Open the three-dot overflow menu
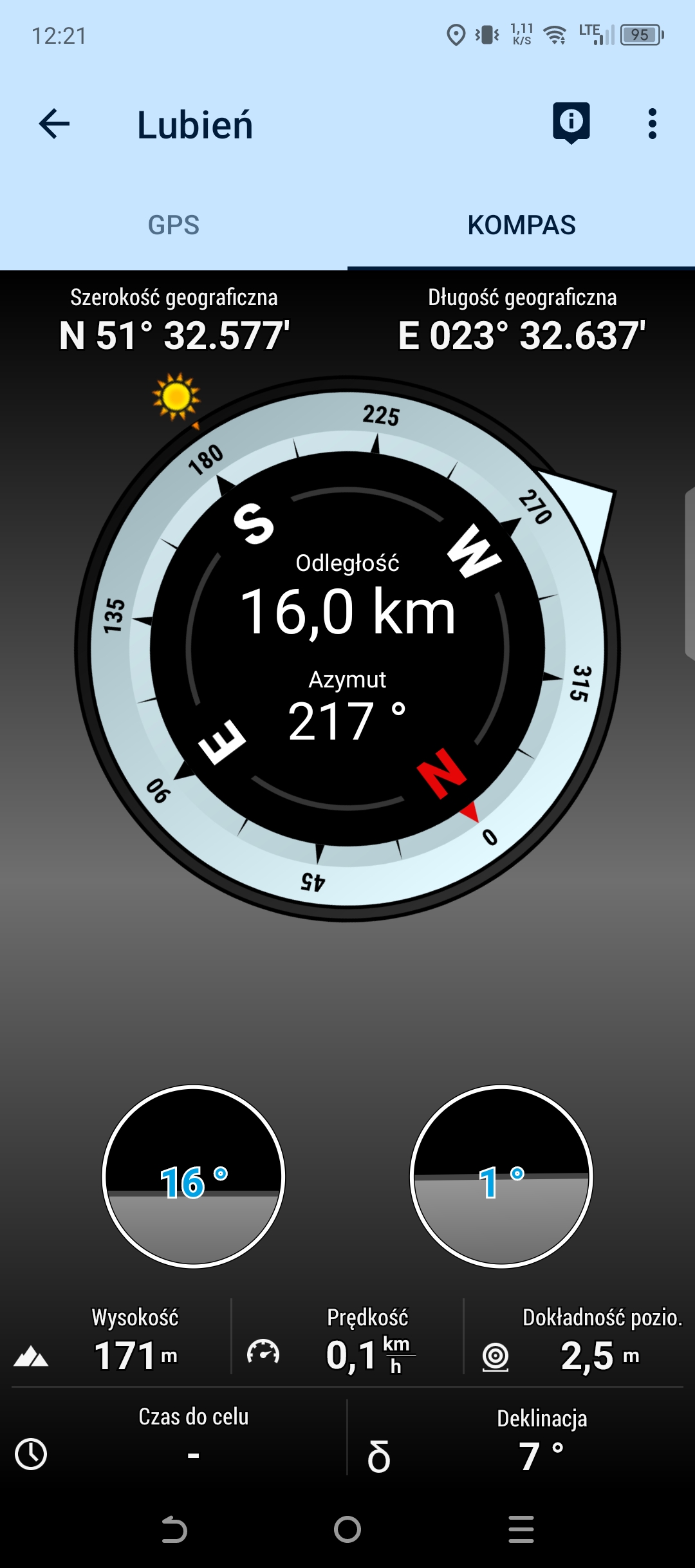The image size is (695, 1568). [652, 124]
